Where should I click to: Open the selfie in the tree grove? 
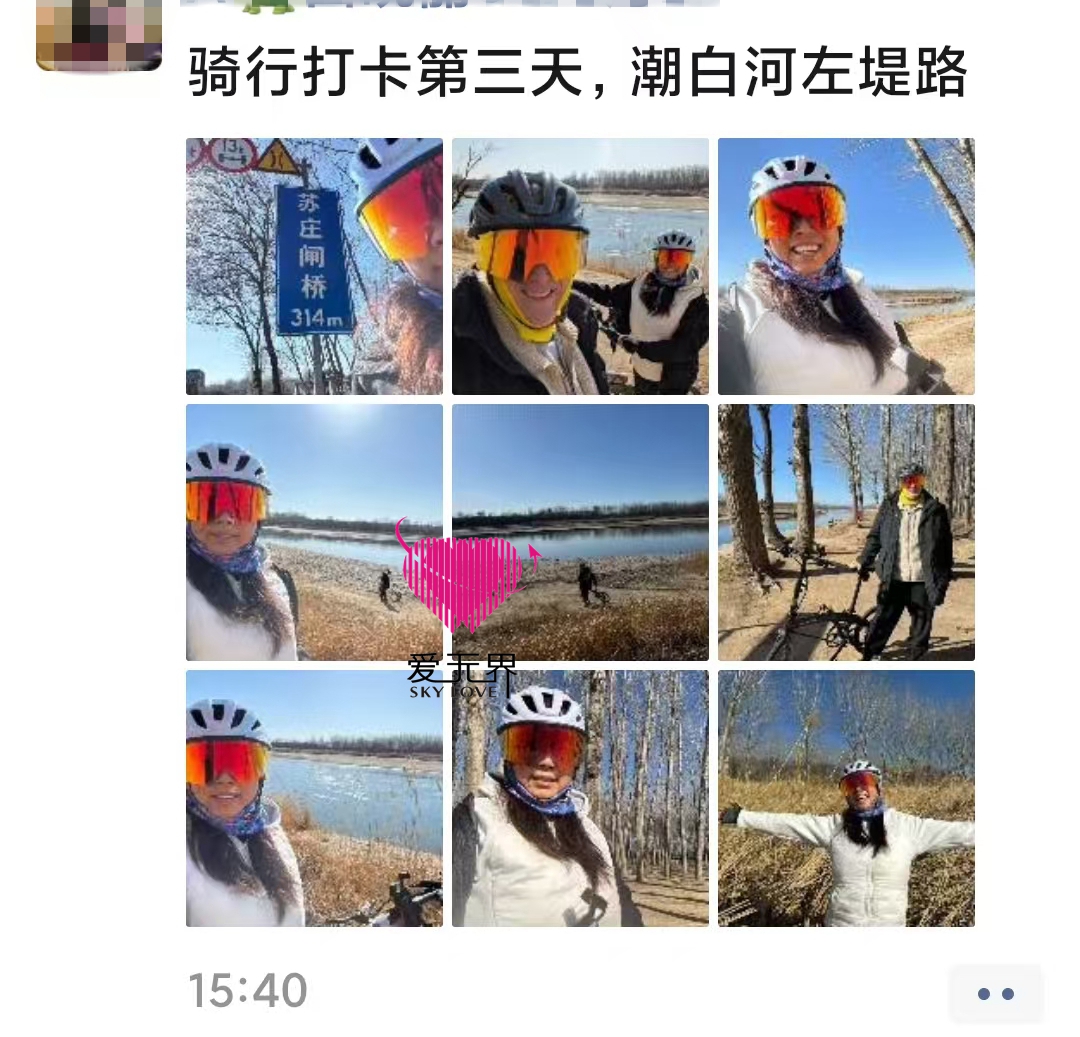tap(580, 798)
